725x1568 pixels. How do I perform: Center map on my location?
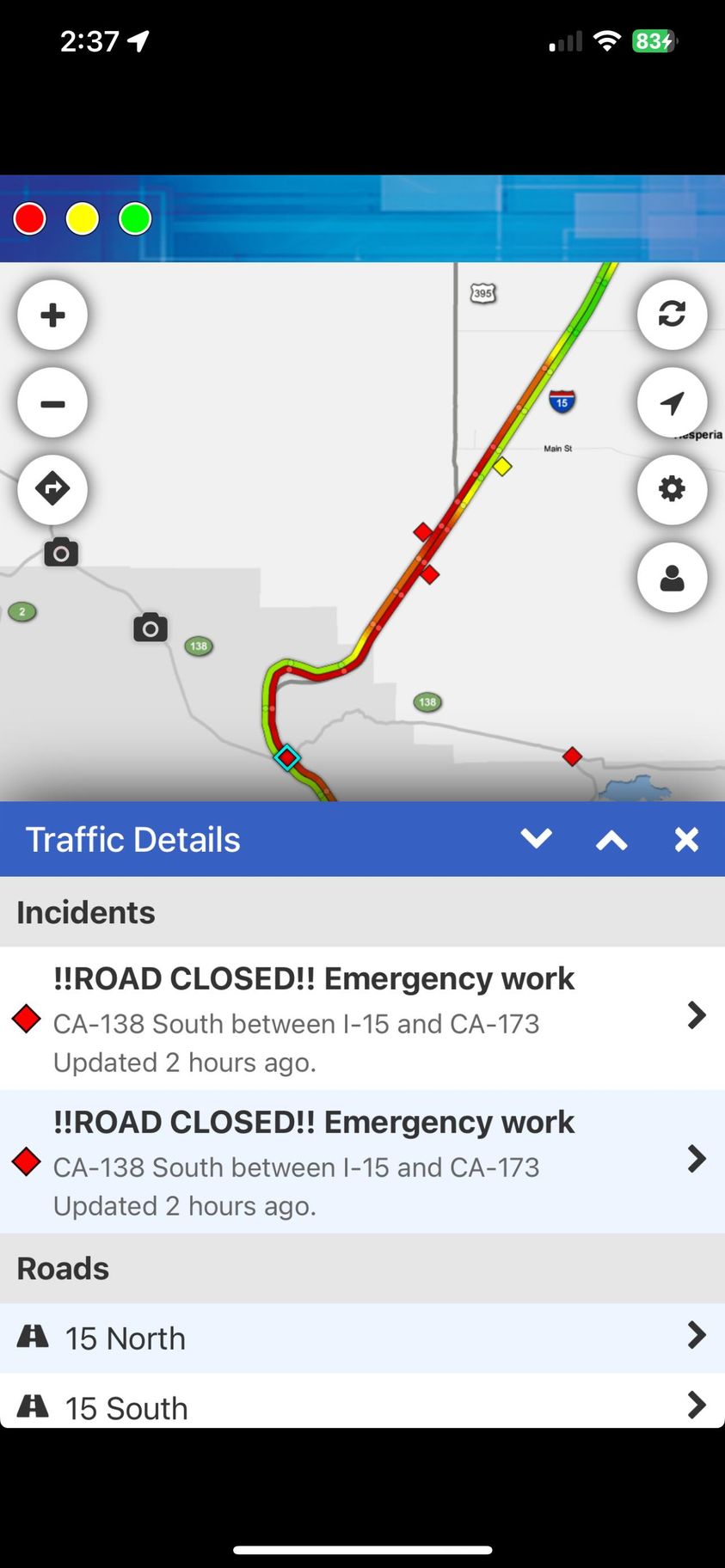[672, 403]
